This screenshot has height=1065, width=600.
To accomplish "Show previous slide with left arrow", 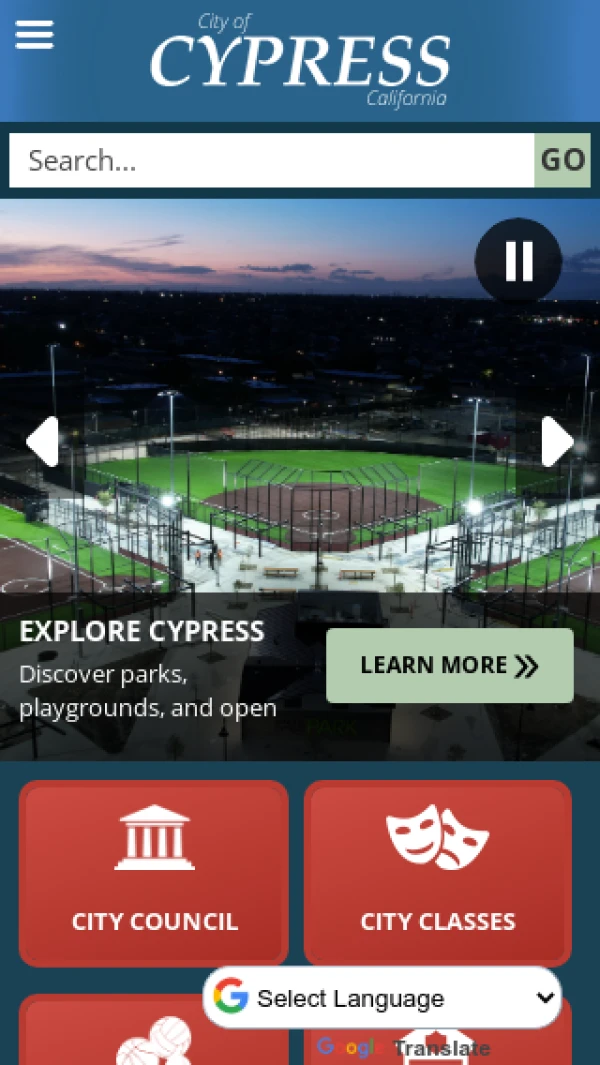I will [x=42, y=441].
